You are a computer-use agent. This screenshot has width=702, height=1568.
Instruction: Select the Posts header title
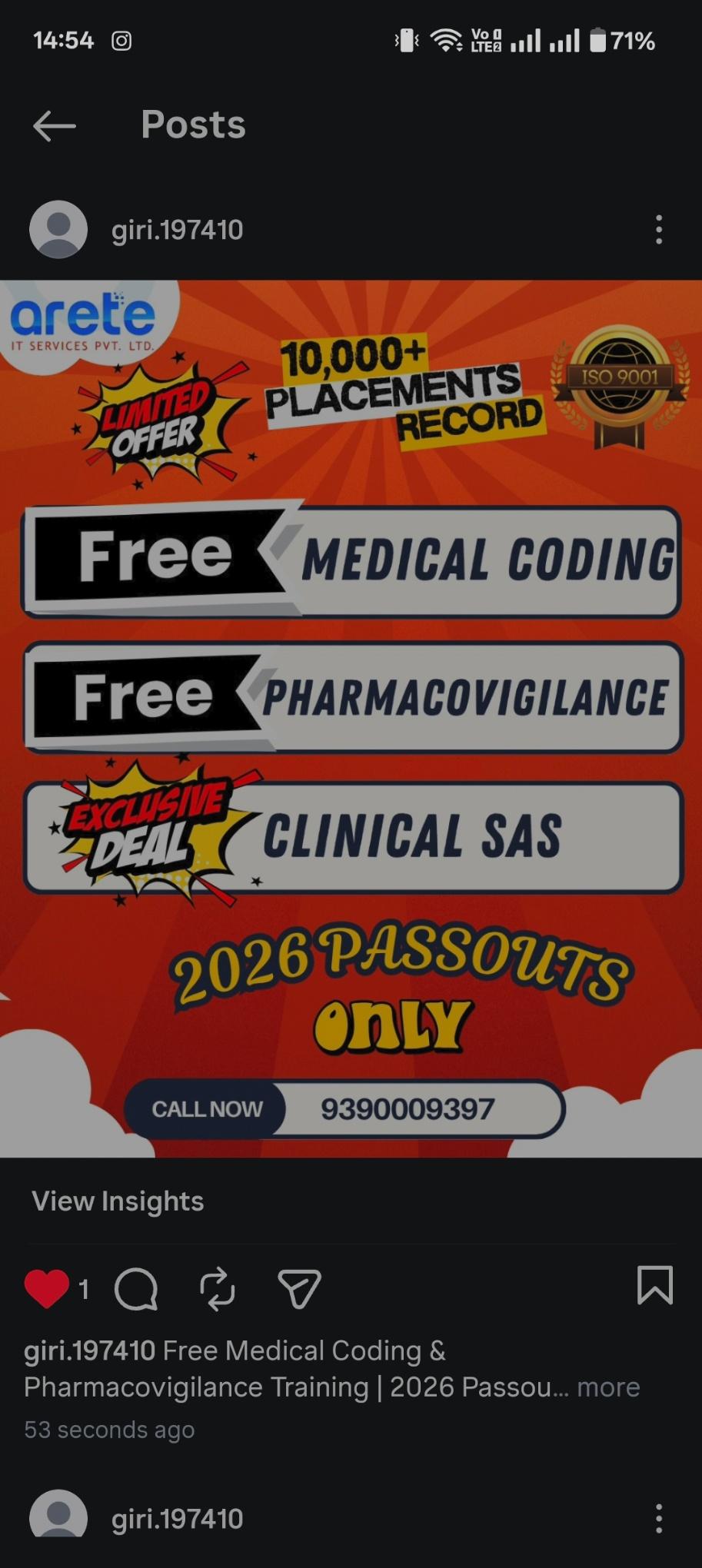coord(192,125)
